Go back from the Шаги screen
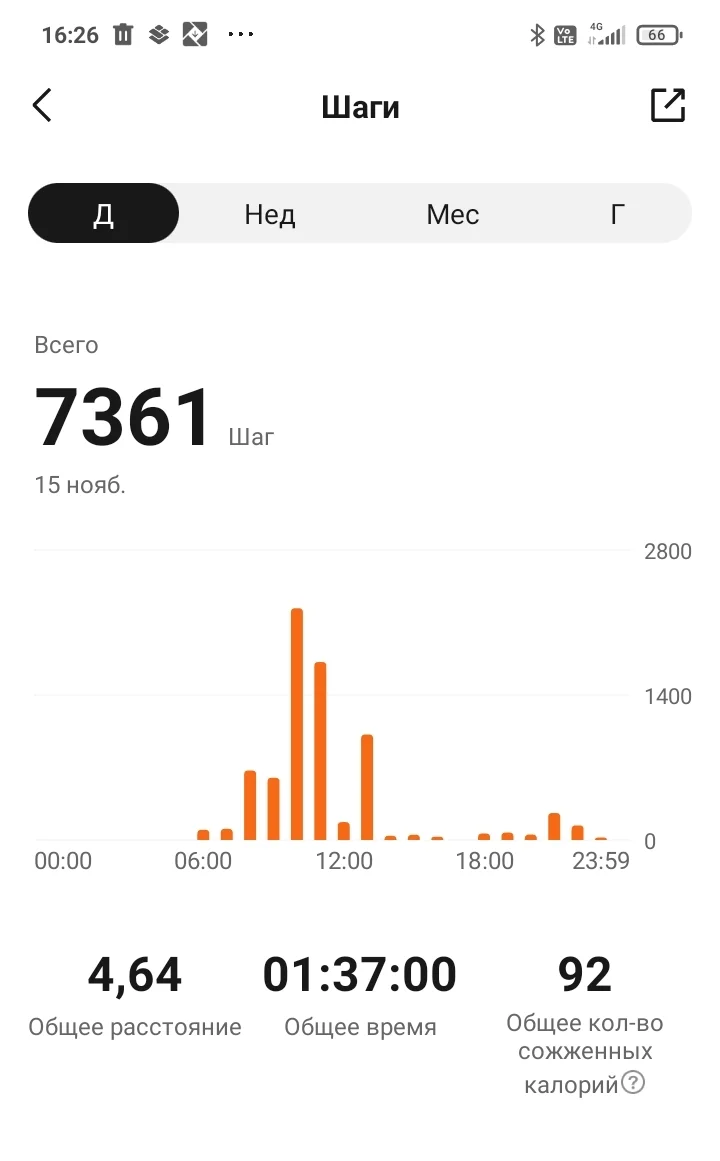 (x=42, y=106)
